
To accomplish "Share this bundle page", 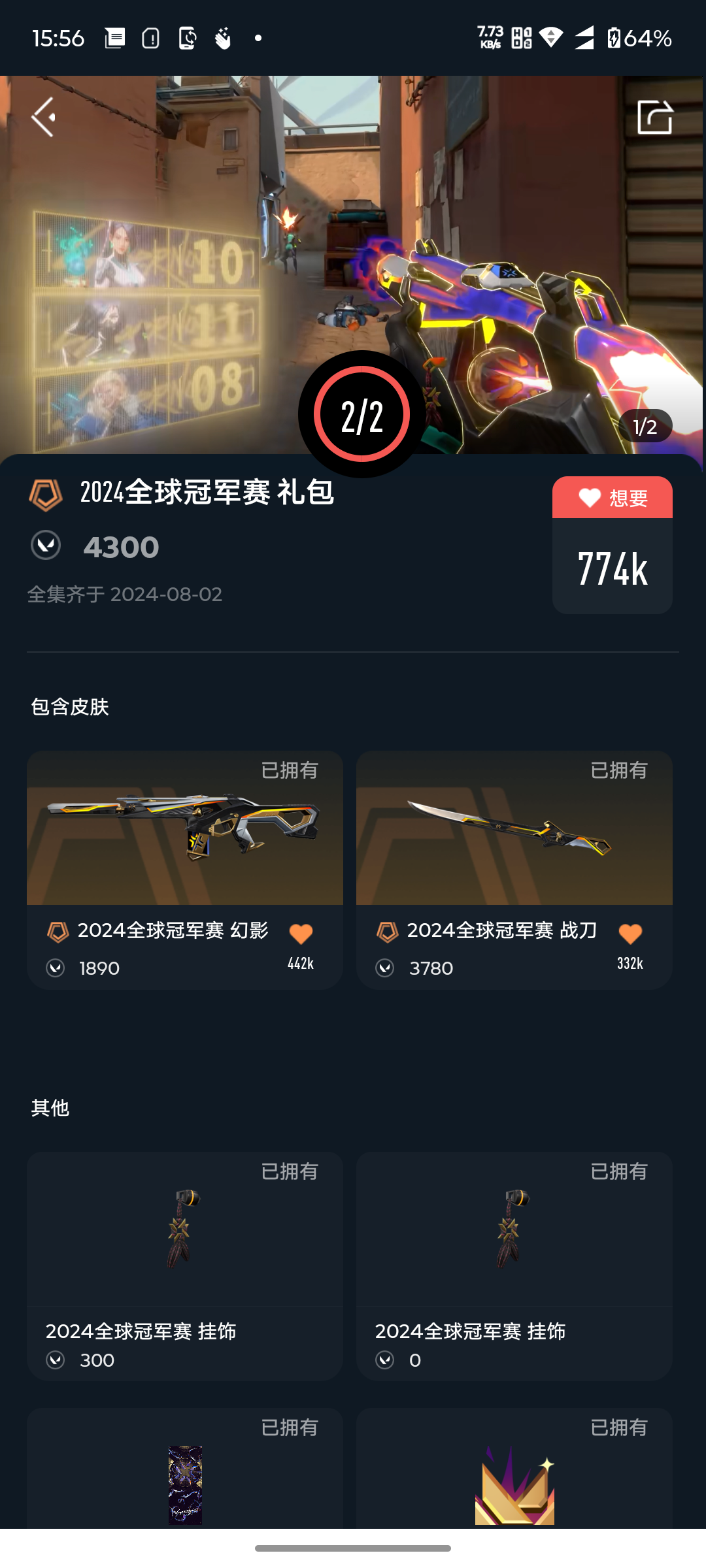I will pyautogui.click(x=655, y=118).
